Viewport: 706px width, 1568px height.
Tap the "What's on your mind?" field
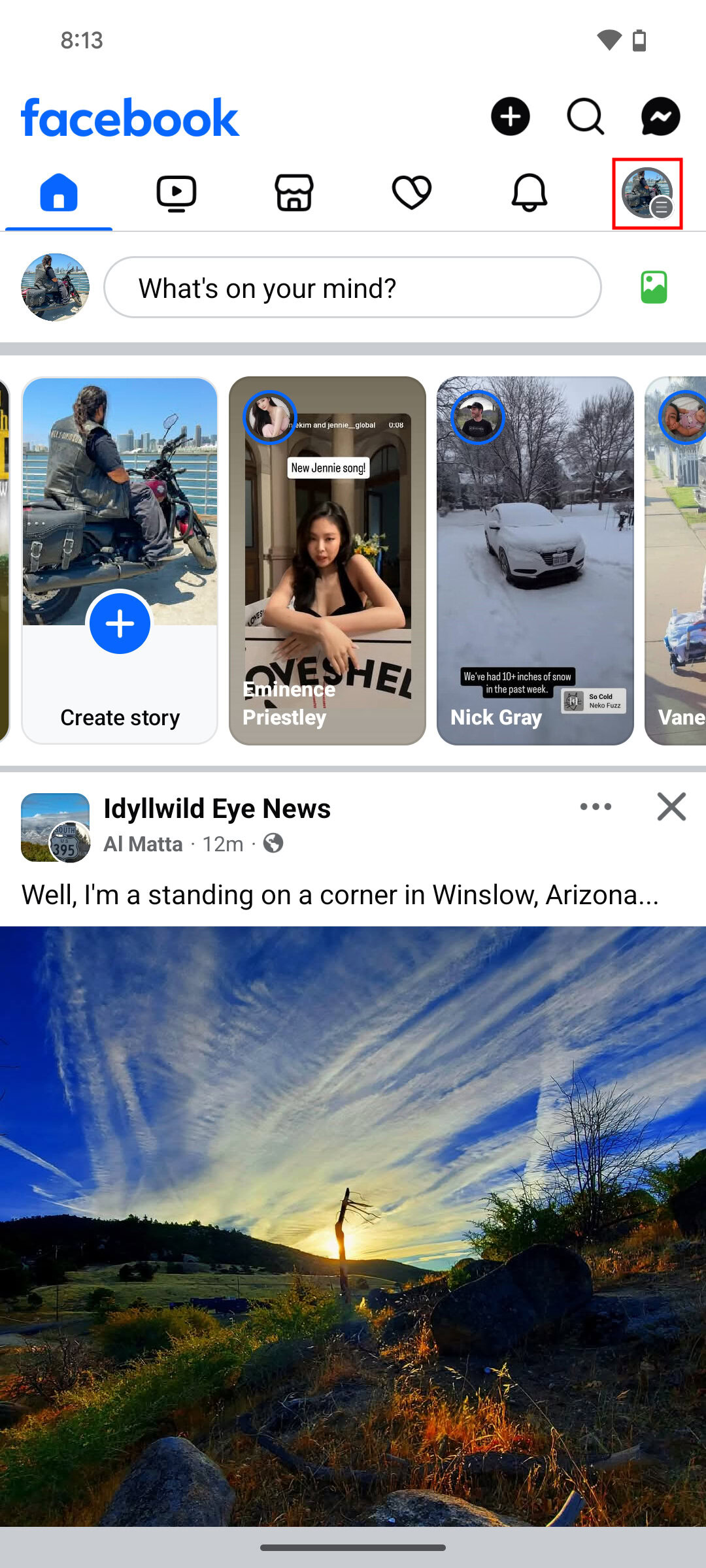point(352,287)
